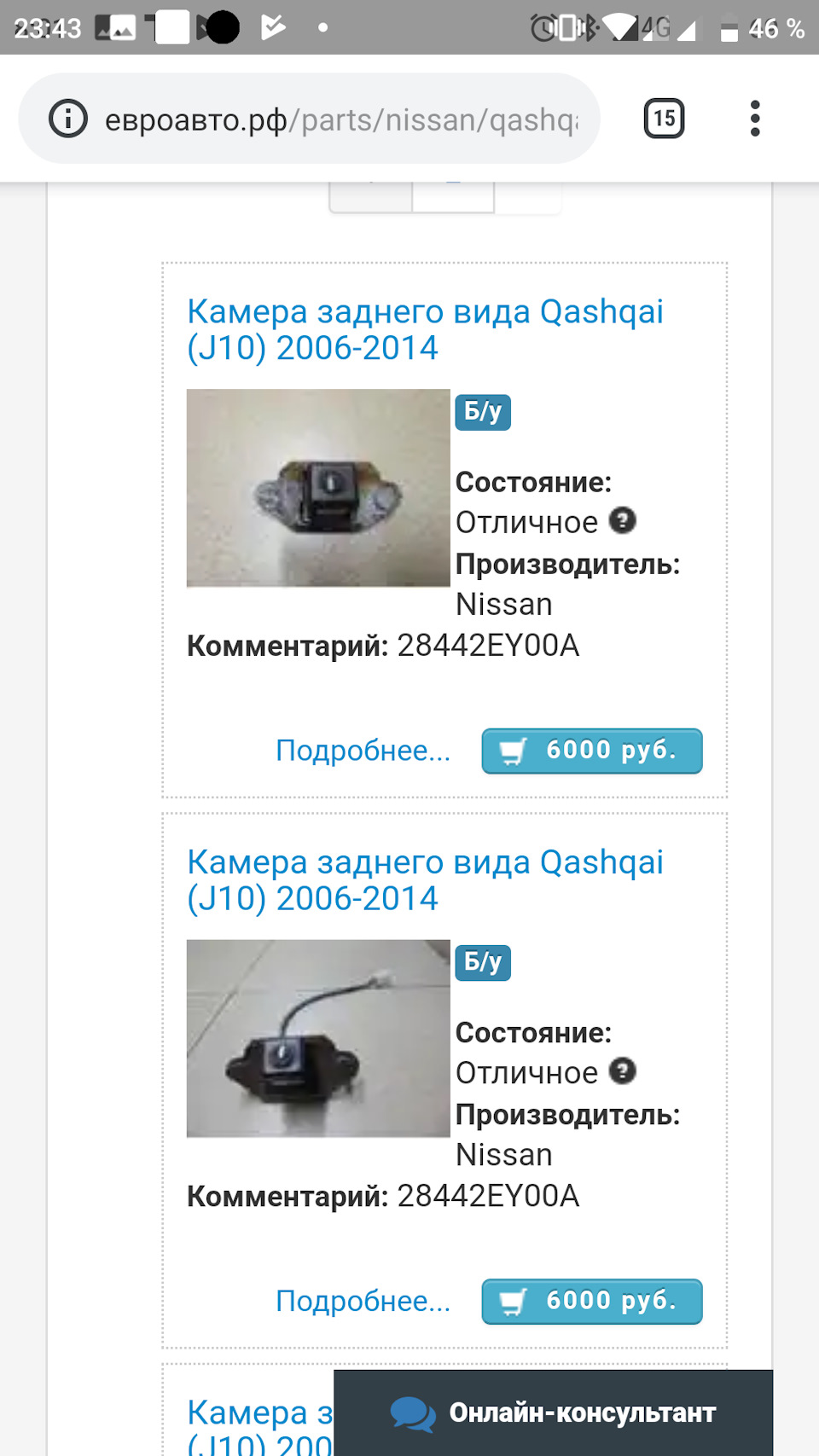Tap Подробнее... under the second listing
This screenshot has height=1456, width=819.
click(363, 1301)
